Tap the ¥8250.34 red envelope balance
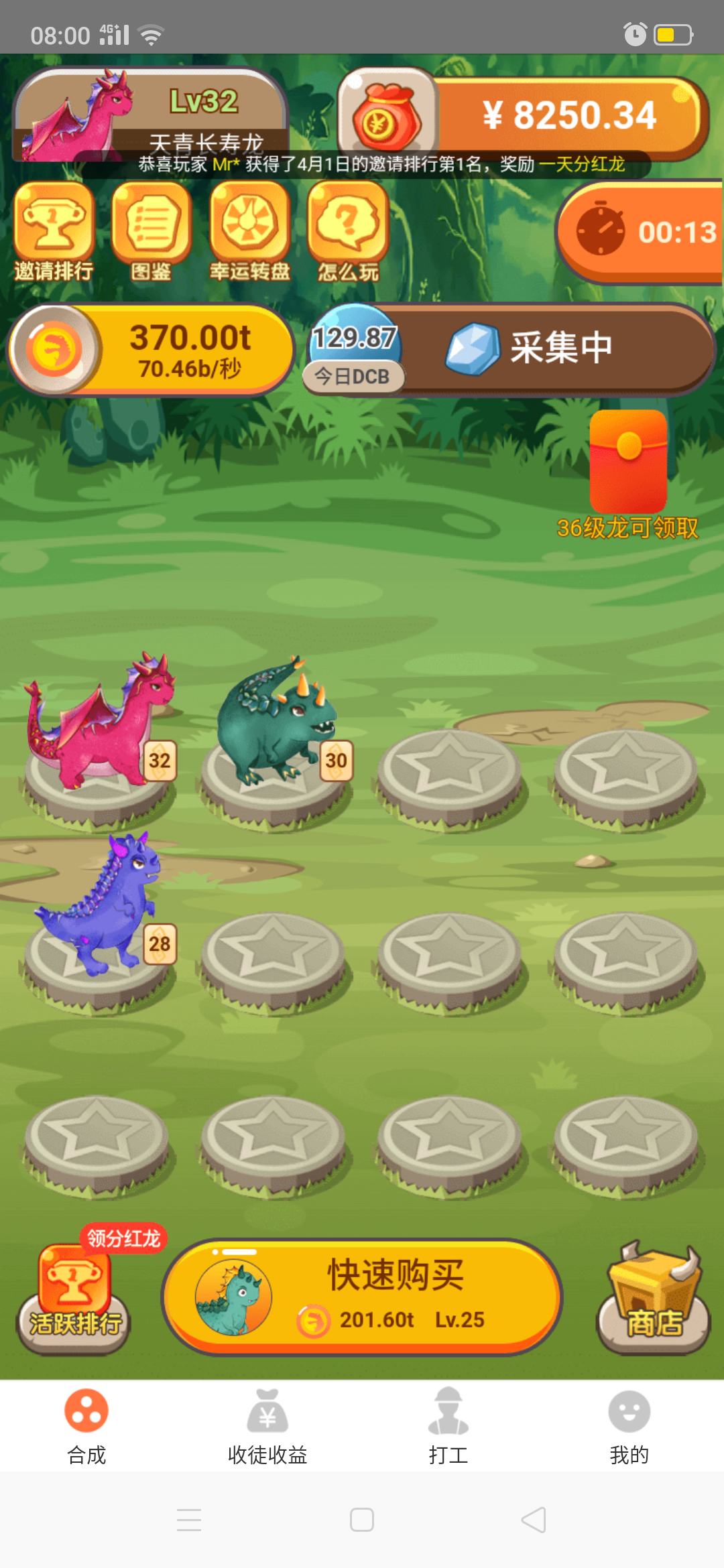Screen dimensions: 724x1568 pyautogui.click(x=523, y=115)
